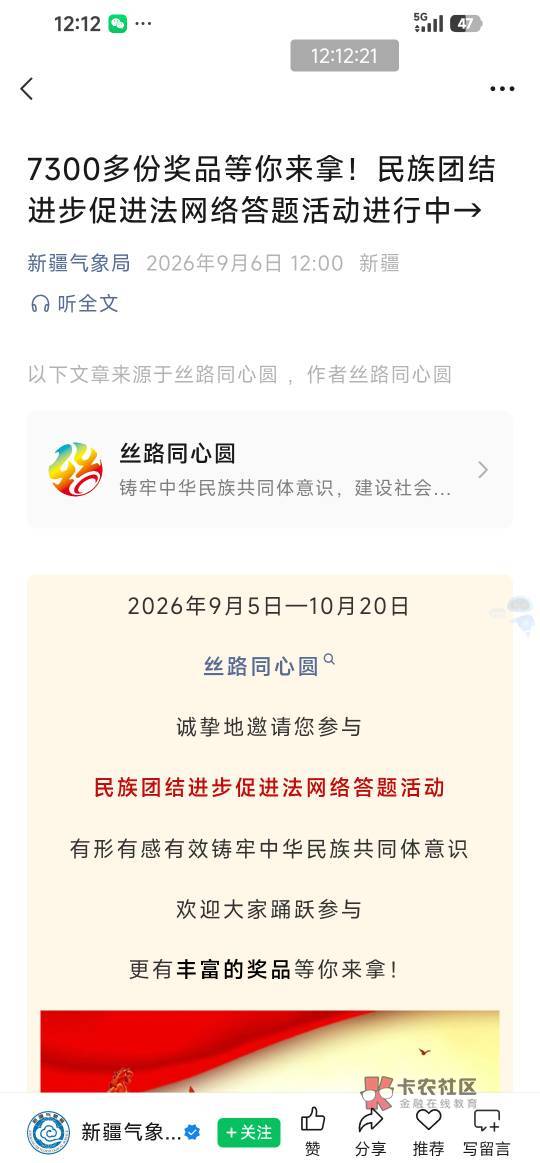Image resolution: width=540 pixels, height=1163 pixels.
Task: Recommend the article with 推荐
Action: point(428,1132)
